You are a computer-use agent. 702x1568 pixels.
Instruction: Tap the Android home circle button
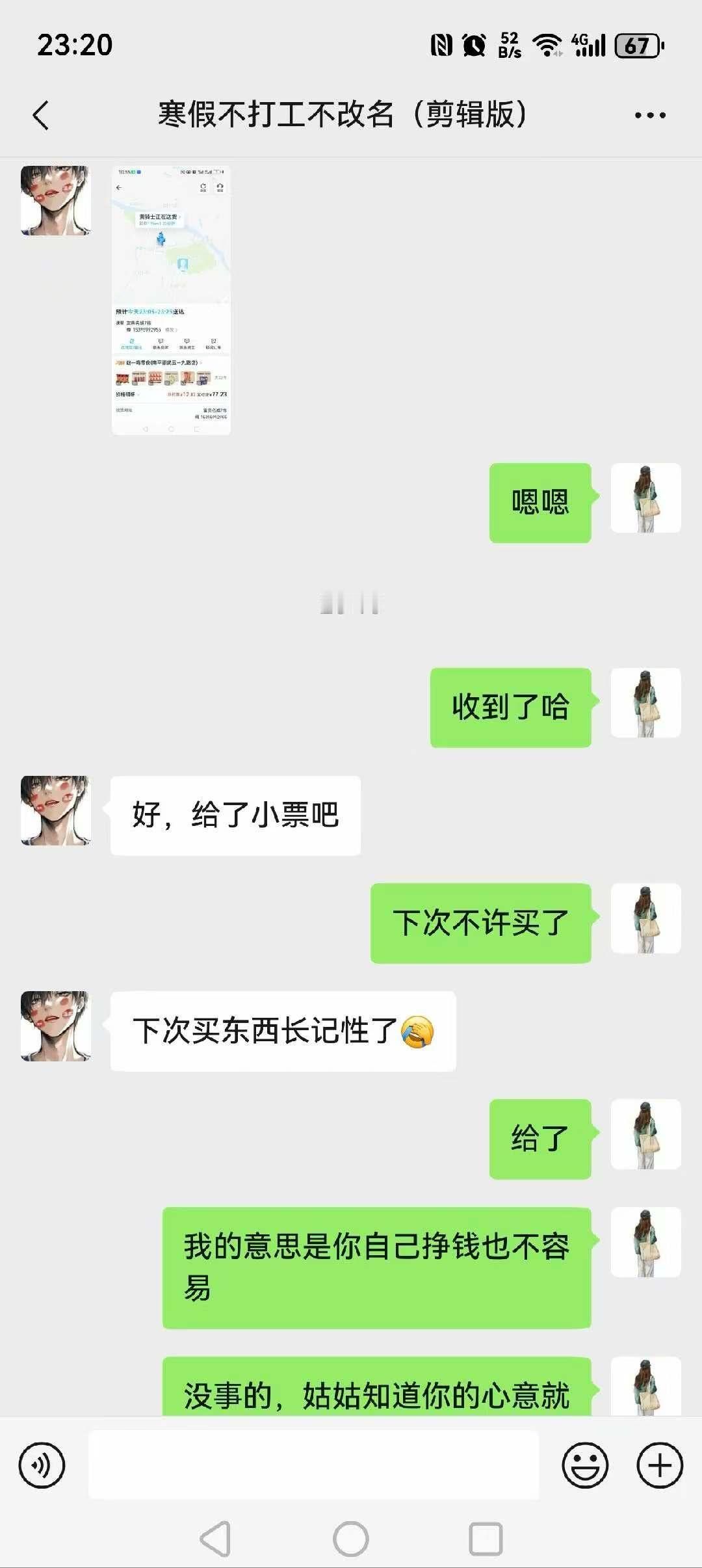click(350, 1539)
